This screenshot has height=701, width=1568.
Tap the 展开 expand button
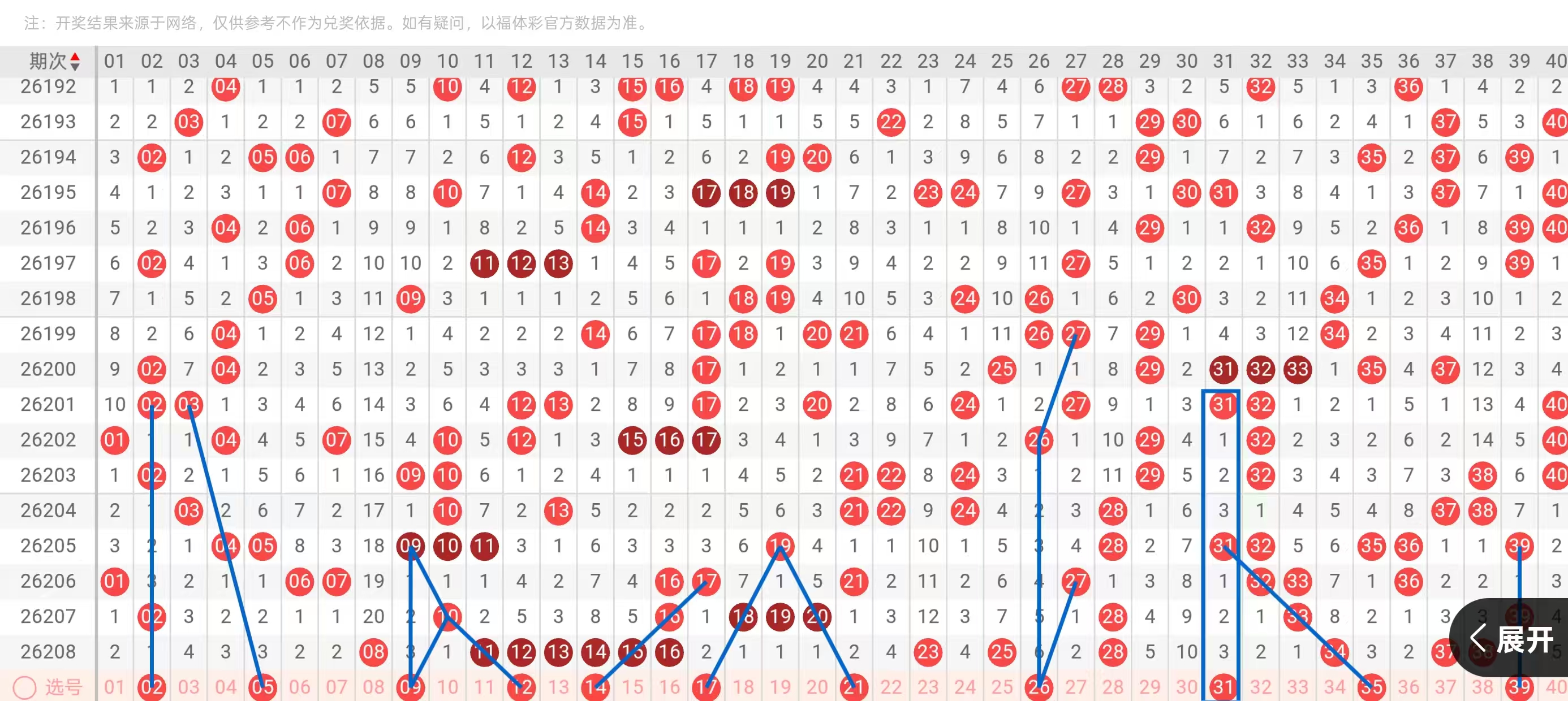tap(1512, 639)
